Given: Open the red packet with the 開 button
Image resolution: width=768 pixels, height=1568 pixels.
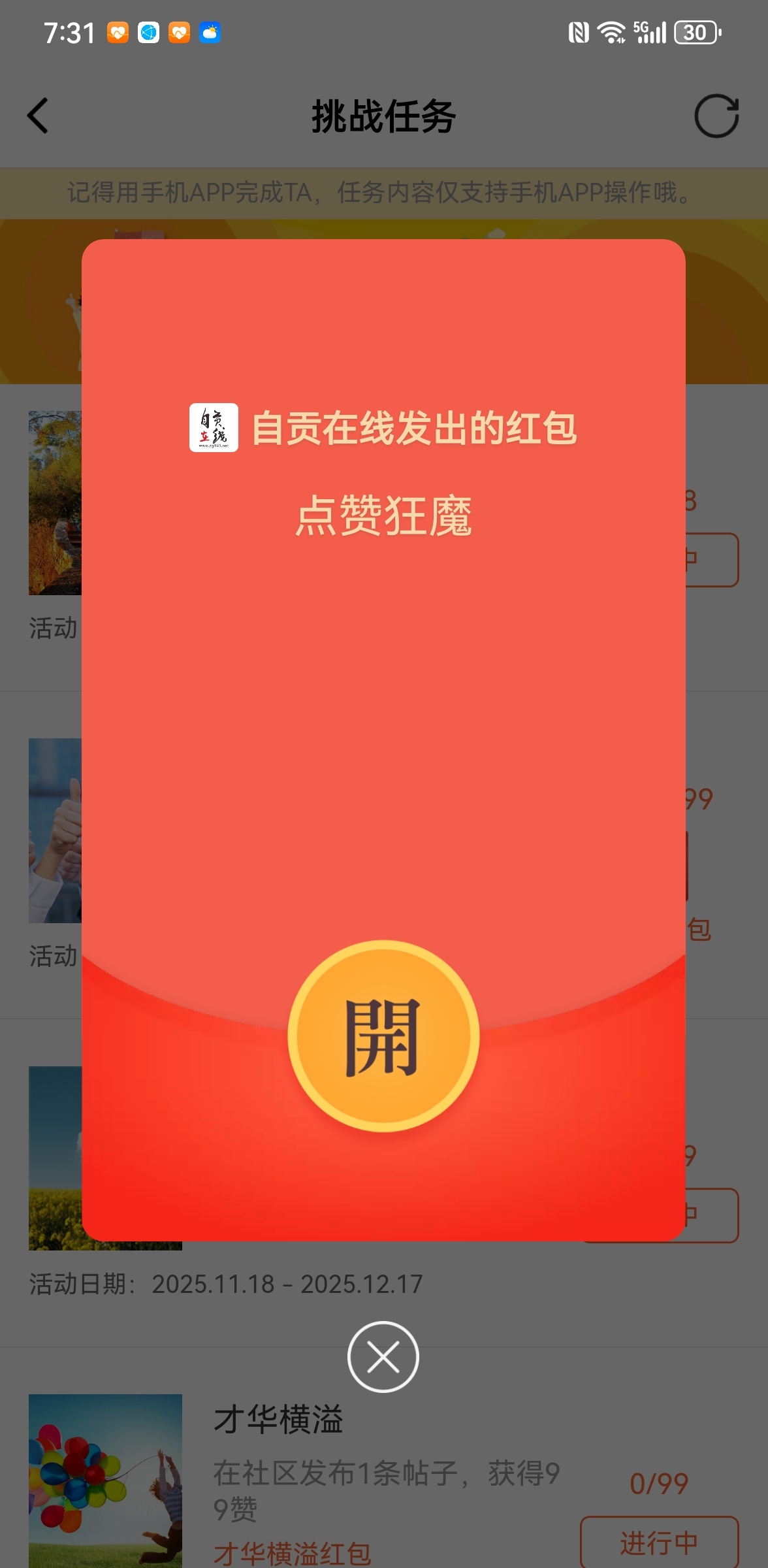Looking at the screenshot, I should [383, 1036].
